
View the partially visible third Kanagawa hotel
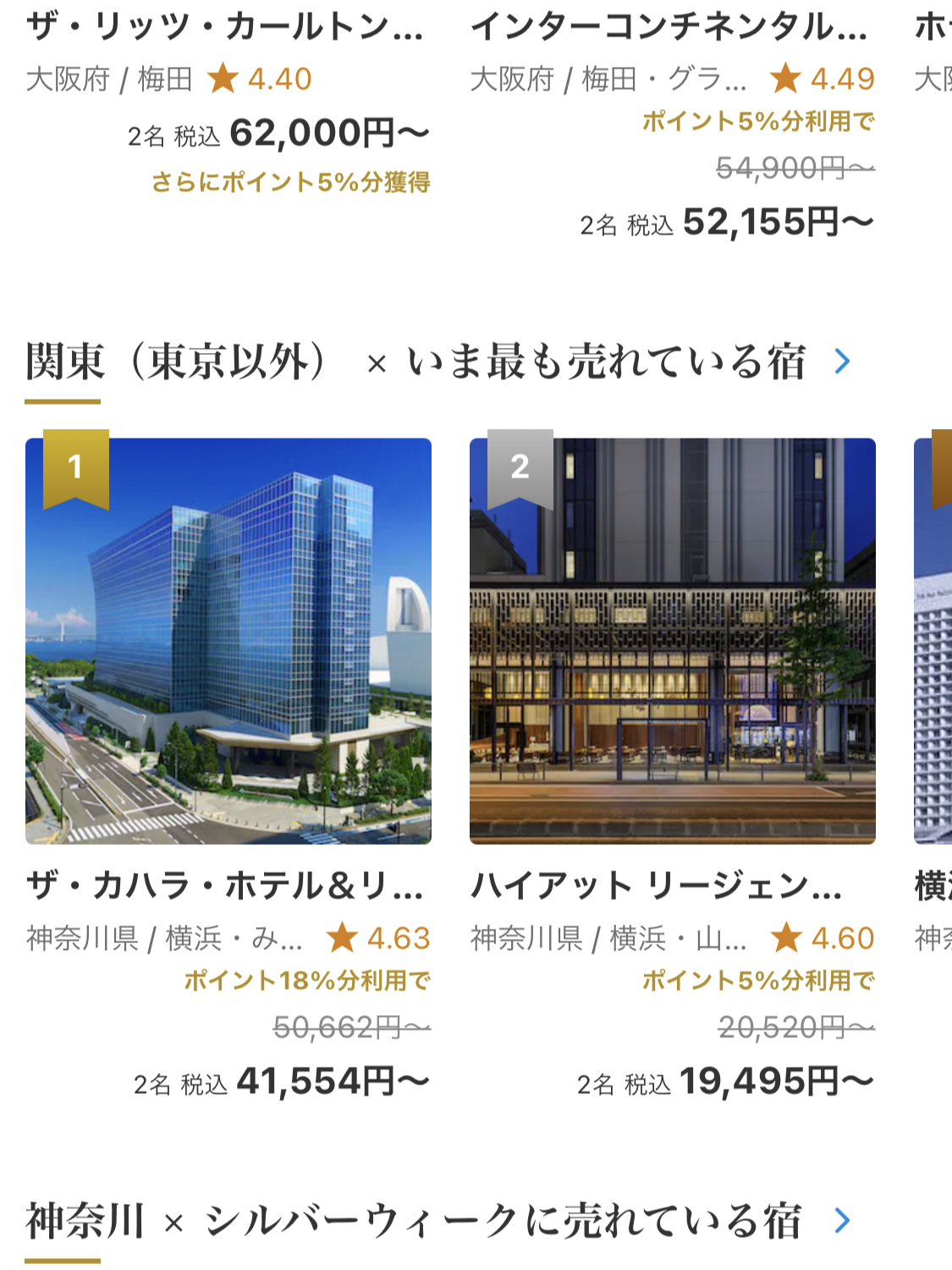pos(933,641)
